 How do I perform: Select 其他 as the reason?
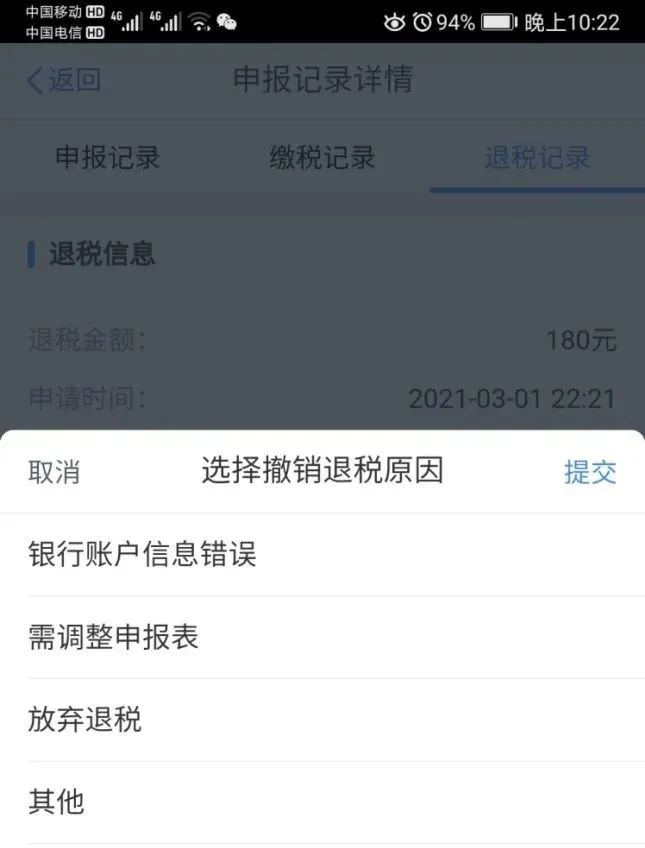[56, 801]
